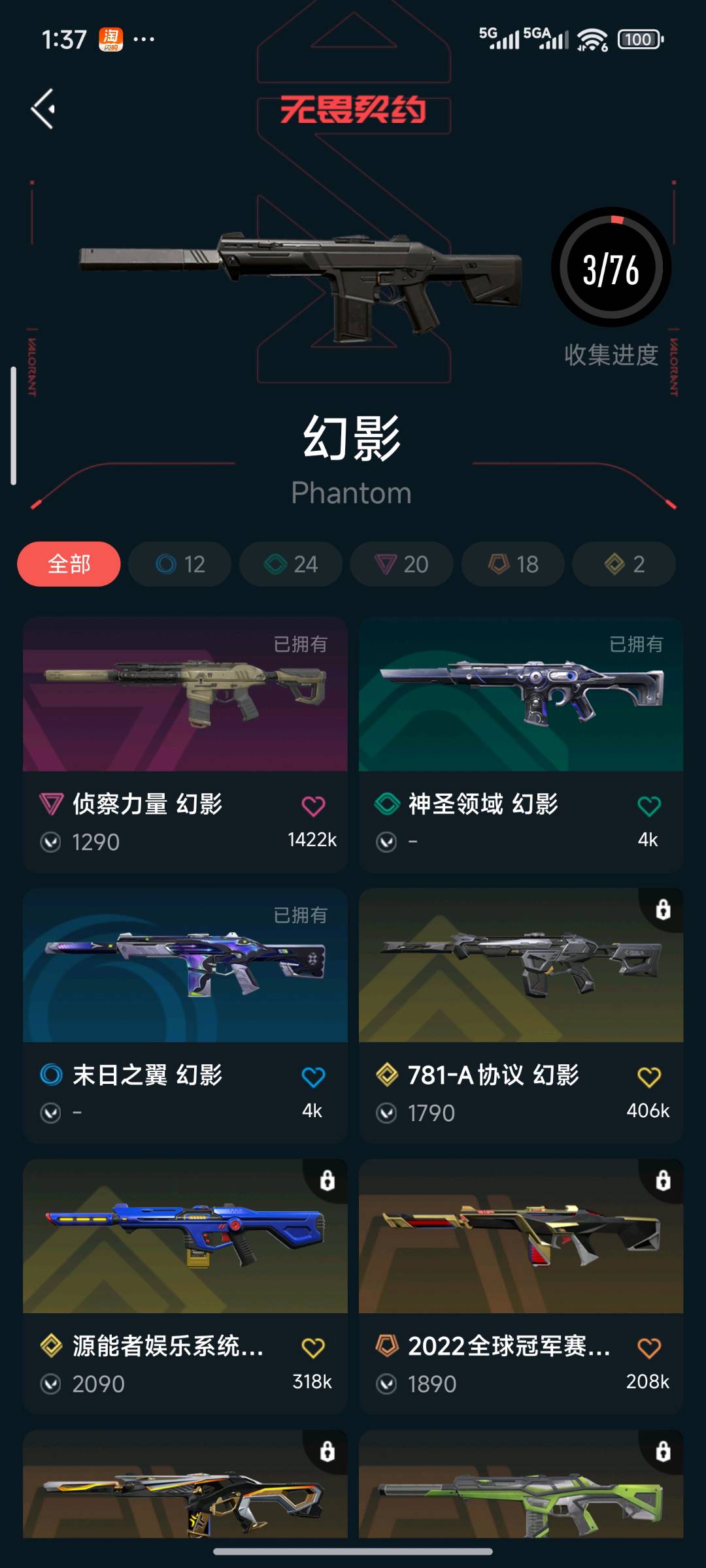This screenshot has height=1568, width=706.
Task: Like the 源能者娱乐系统 skin
Action: tap(313, 1348)
